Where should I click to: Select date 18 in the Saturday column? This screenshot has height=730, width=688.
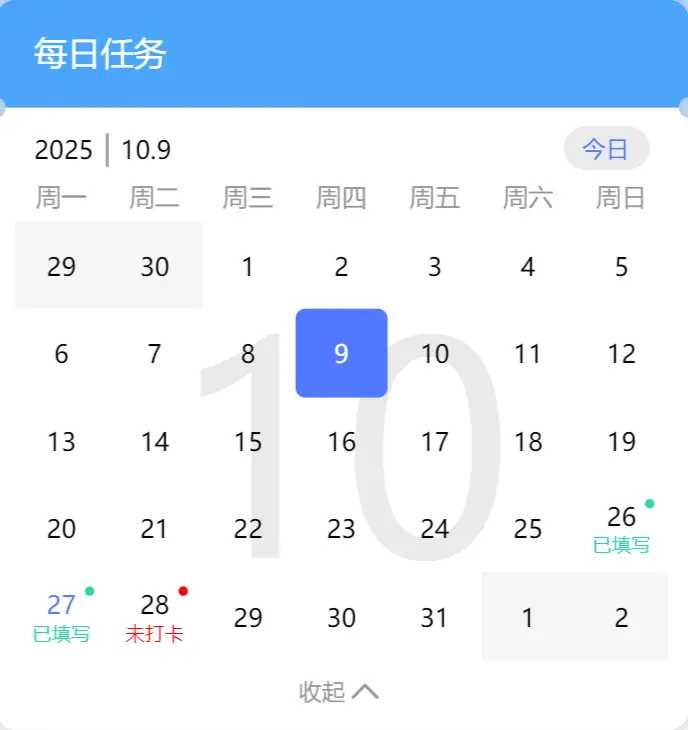click(x=528, y=441)
